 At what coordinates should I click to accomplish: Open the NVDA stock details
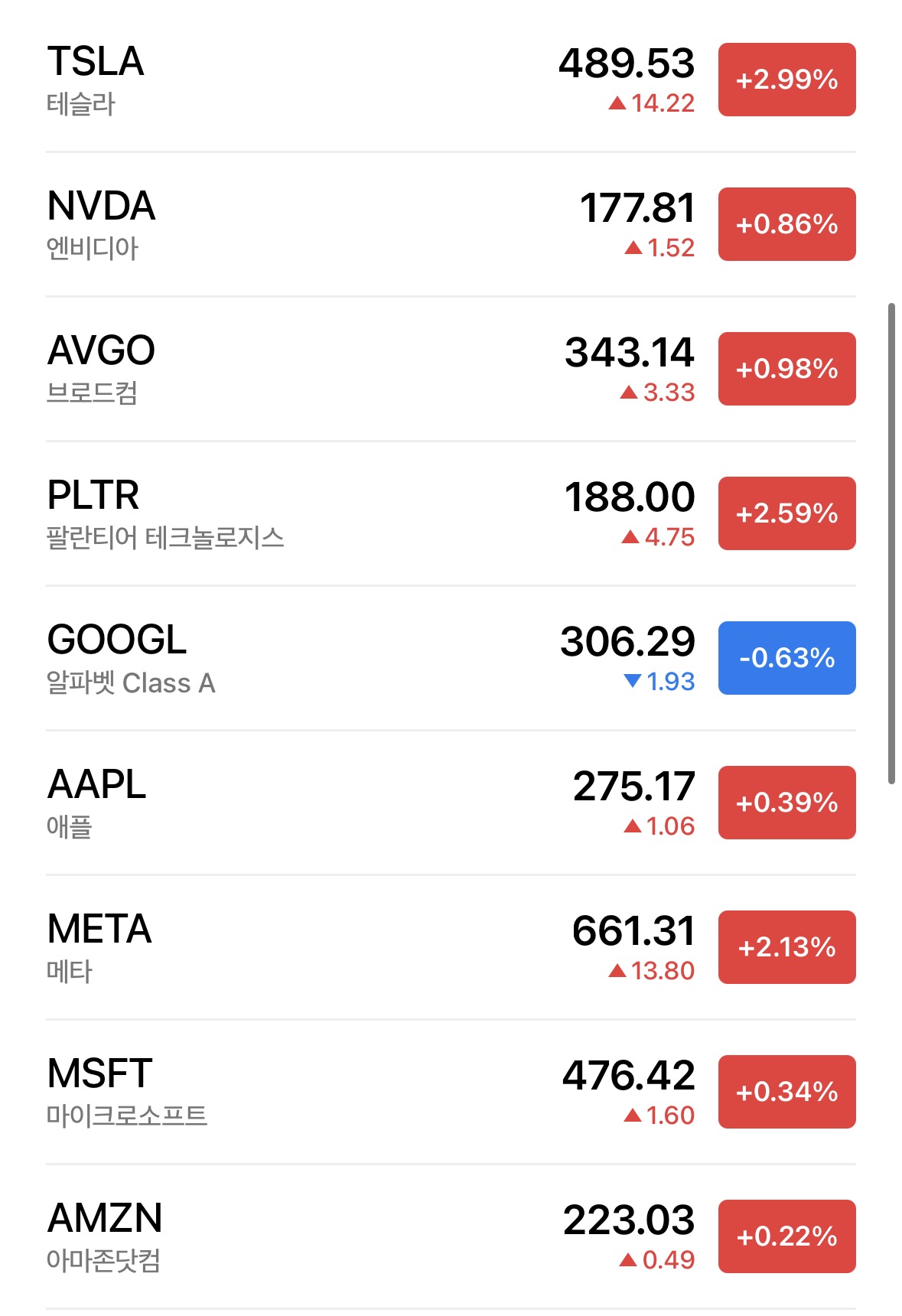451,224
